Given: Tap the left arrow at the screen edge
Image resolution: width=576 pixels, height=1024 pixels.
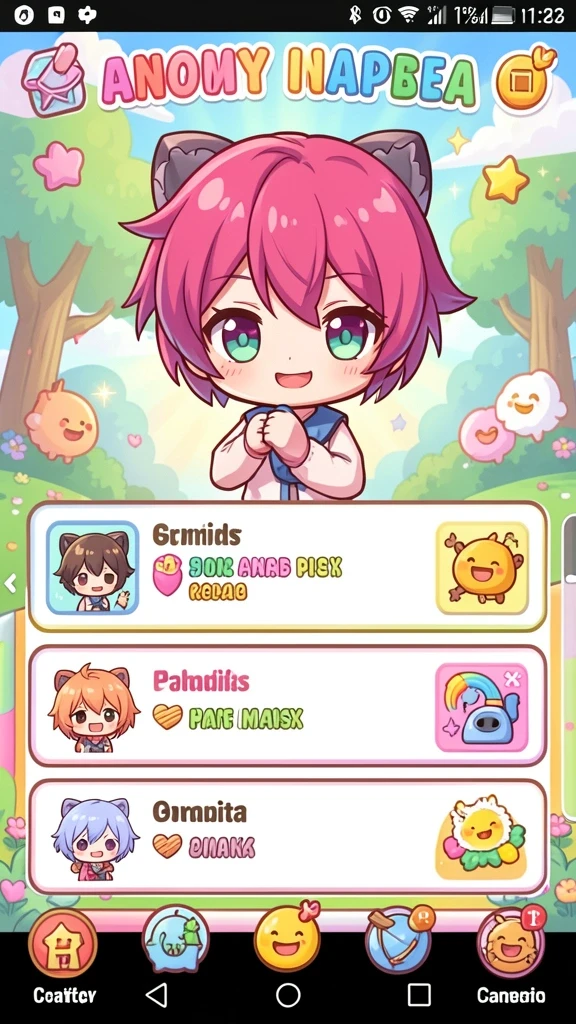Looking at the screenshot, I should pyautogui.click(x=10, y=583).
